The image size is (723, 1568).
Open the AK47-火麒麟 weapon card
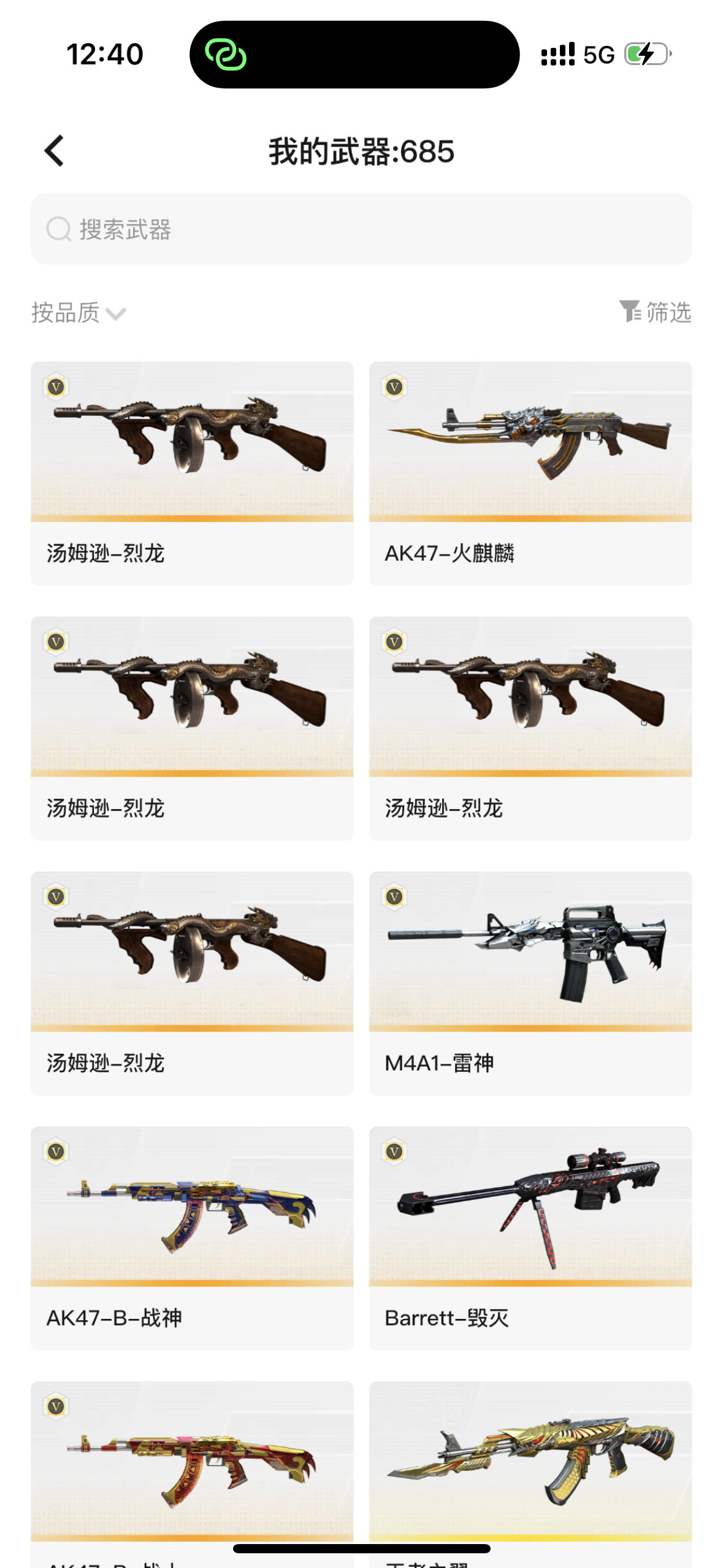tap(530, 472)
